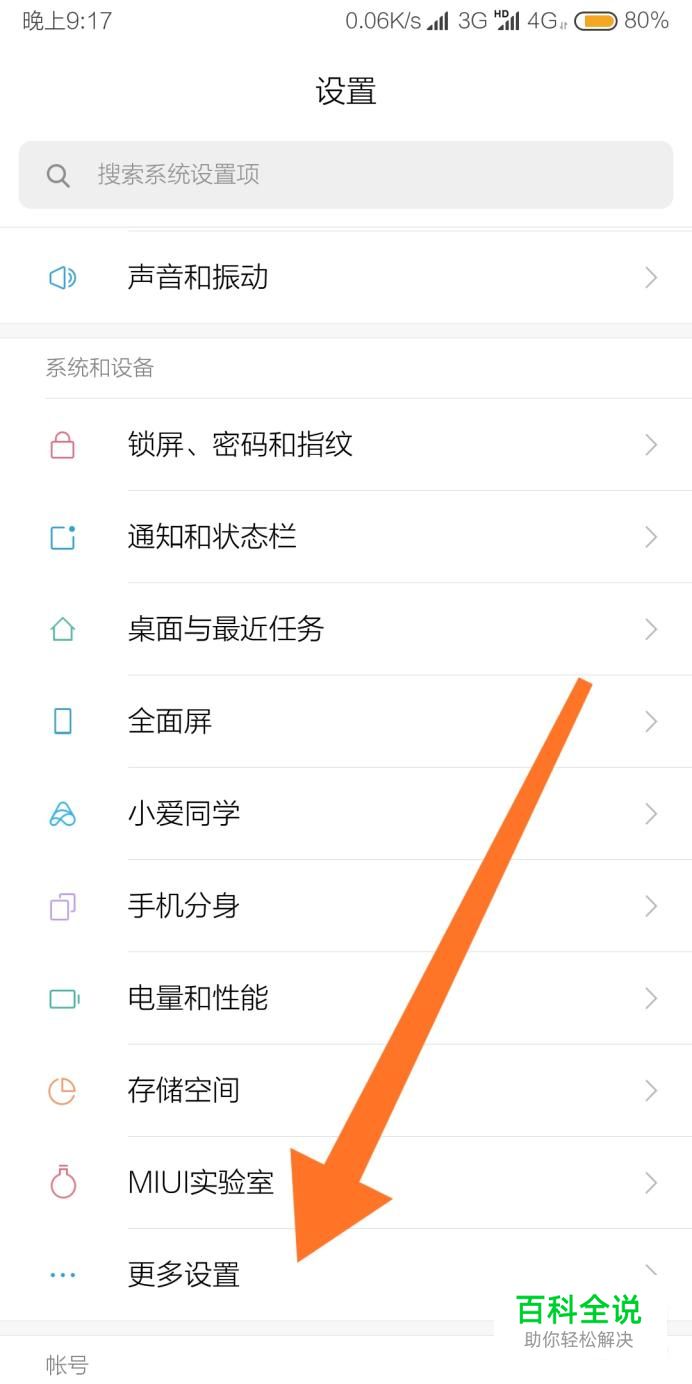Open 桌面与最近任务 settings
This screenshot has height=1384, width=692.
click(x=345, y=629)
